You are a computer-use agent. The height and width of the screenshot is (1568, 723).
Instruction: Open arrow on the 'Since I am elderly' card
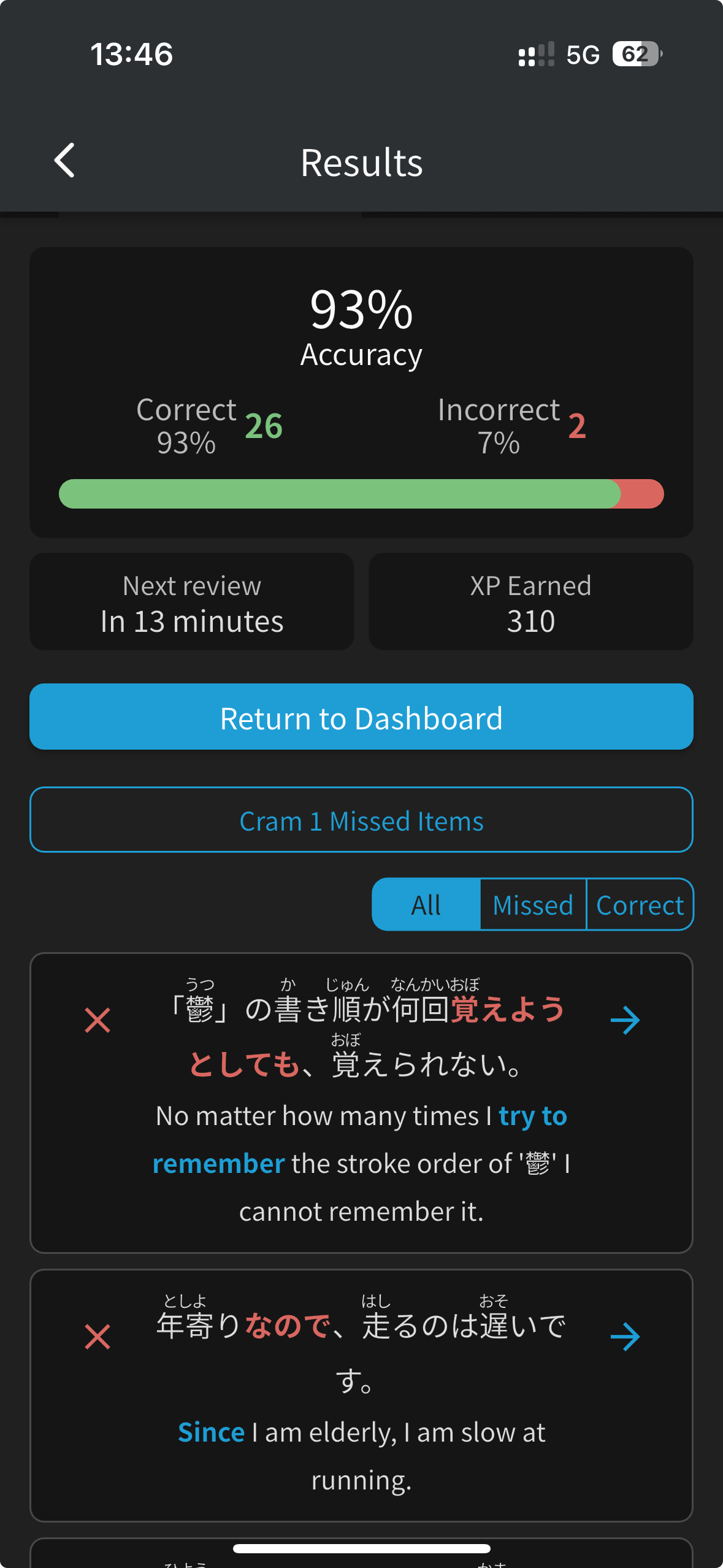click(625, 1337)
